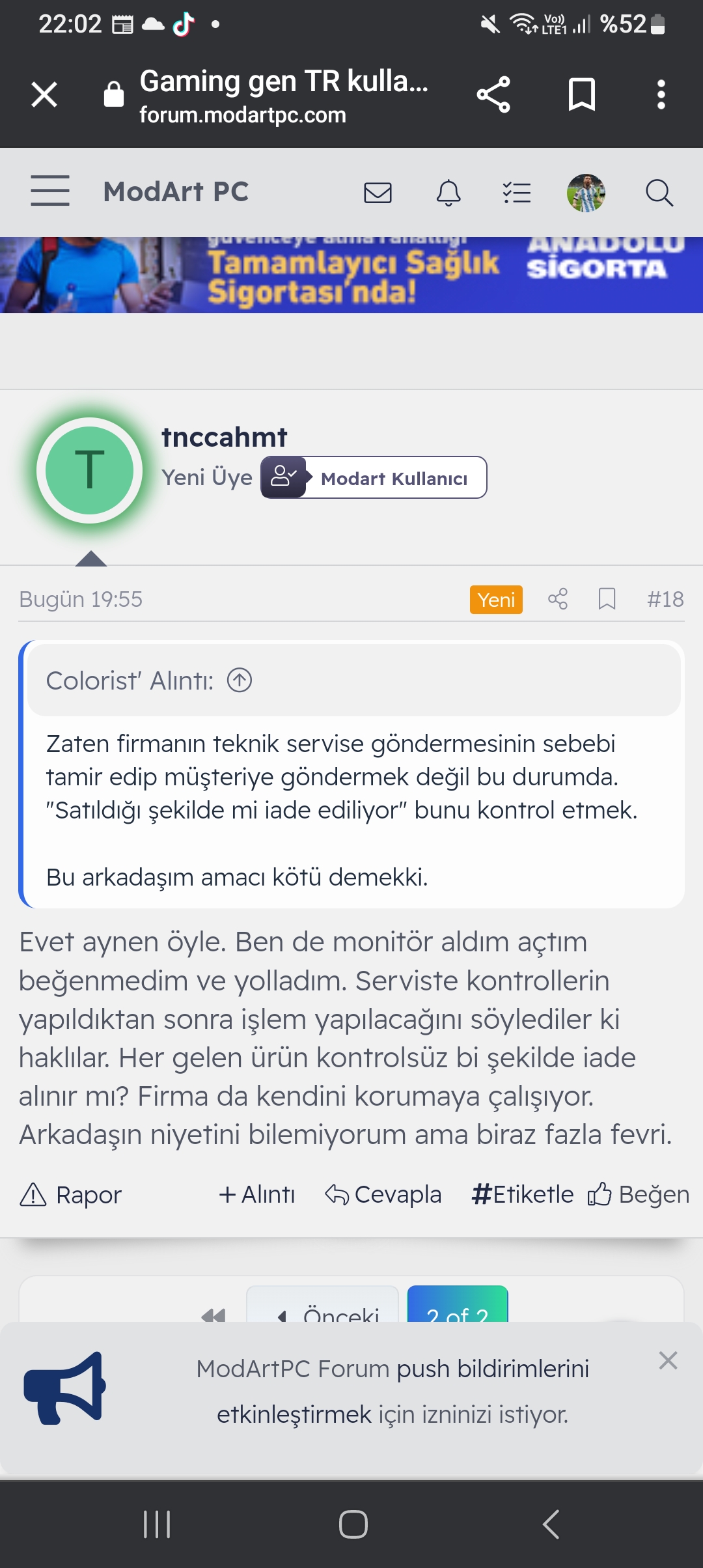This screenshot has width=703, height=1568.
Task: Open the checklist icon in header
Action: (517, 193)
